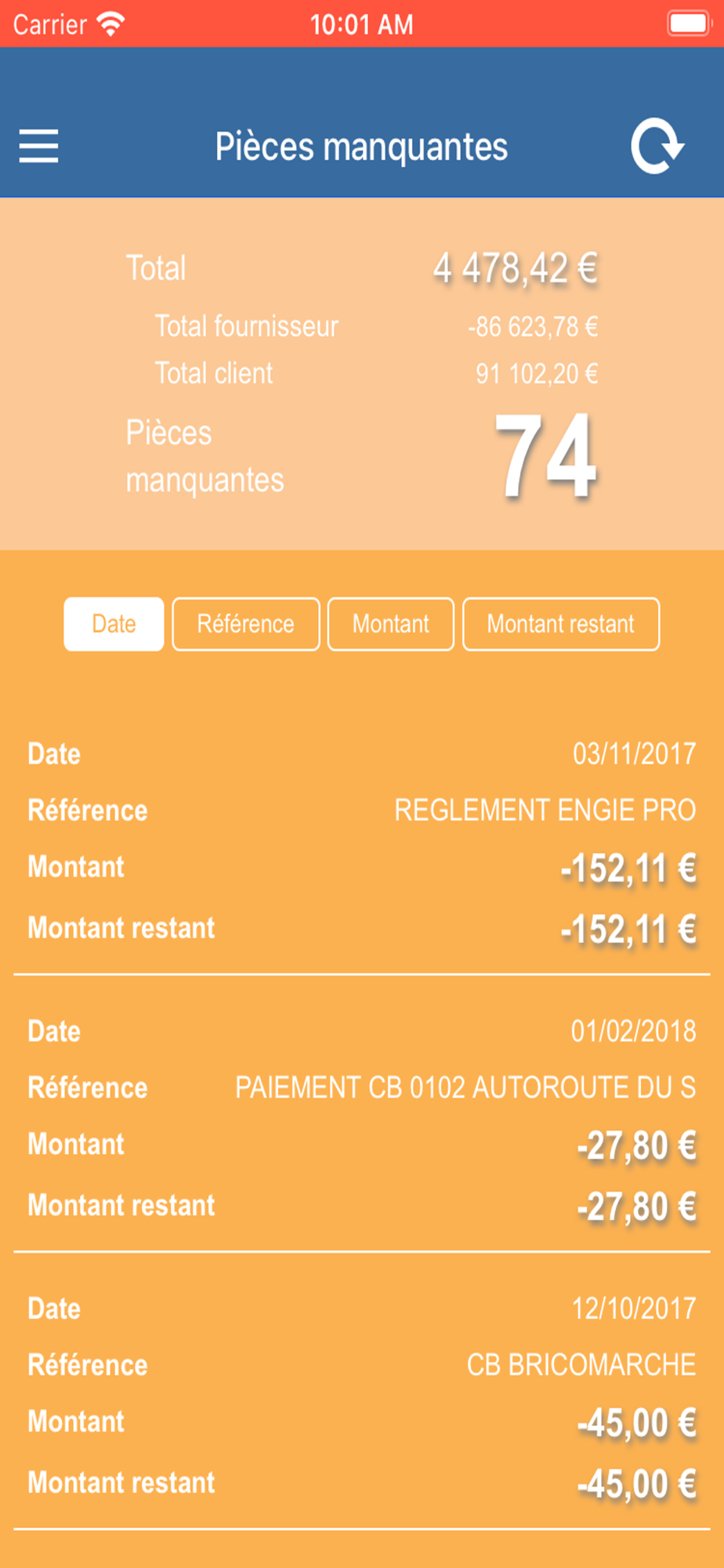Viewport: 724px width, 1568px height.
Task: Refresh the missing documents list
Action: pyautogui.click(x=657, y=146)
